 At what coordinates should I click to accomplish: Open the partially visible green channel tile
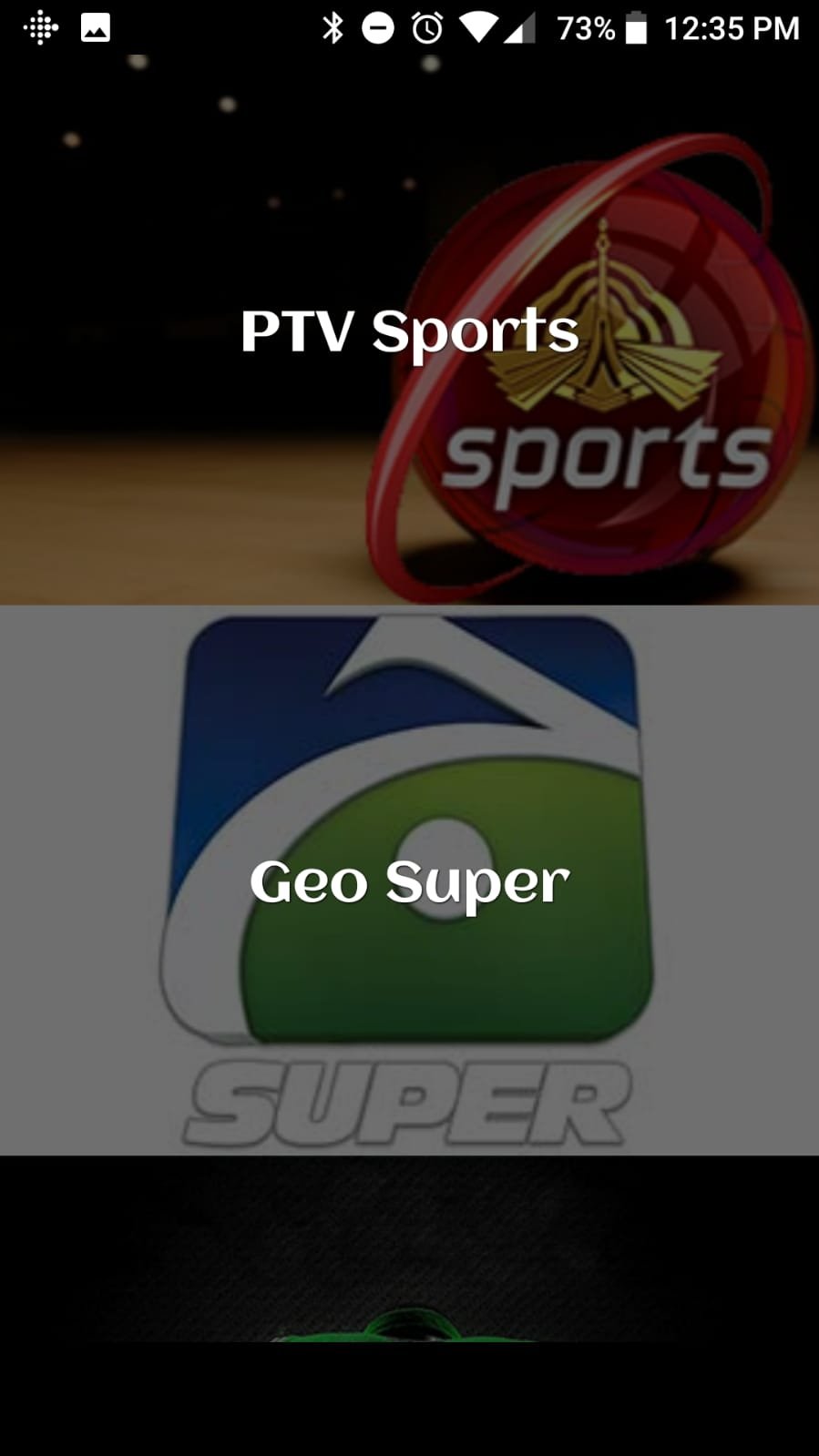409,1248
